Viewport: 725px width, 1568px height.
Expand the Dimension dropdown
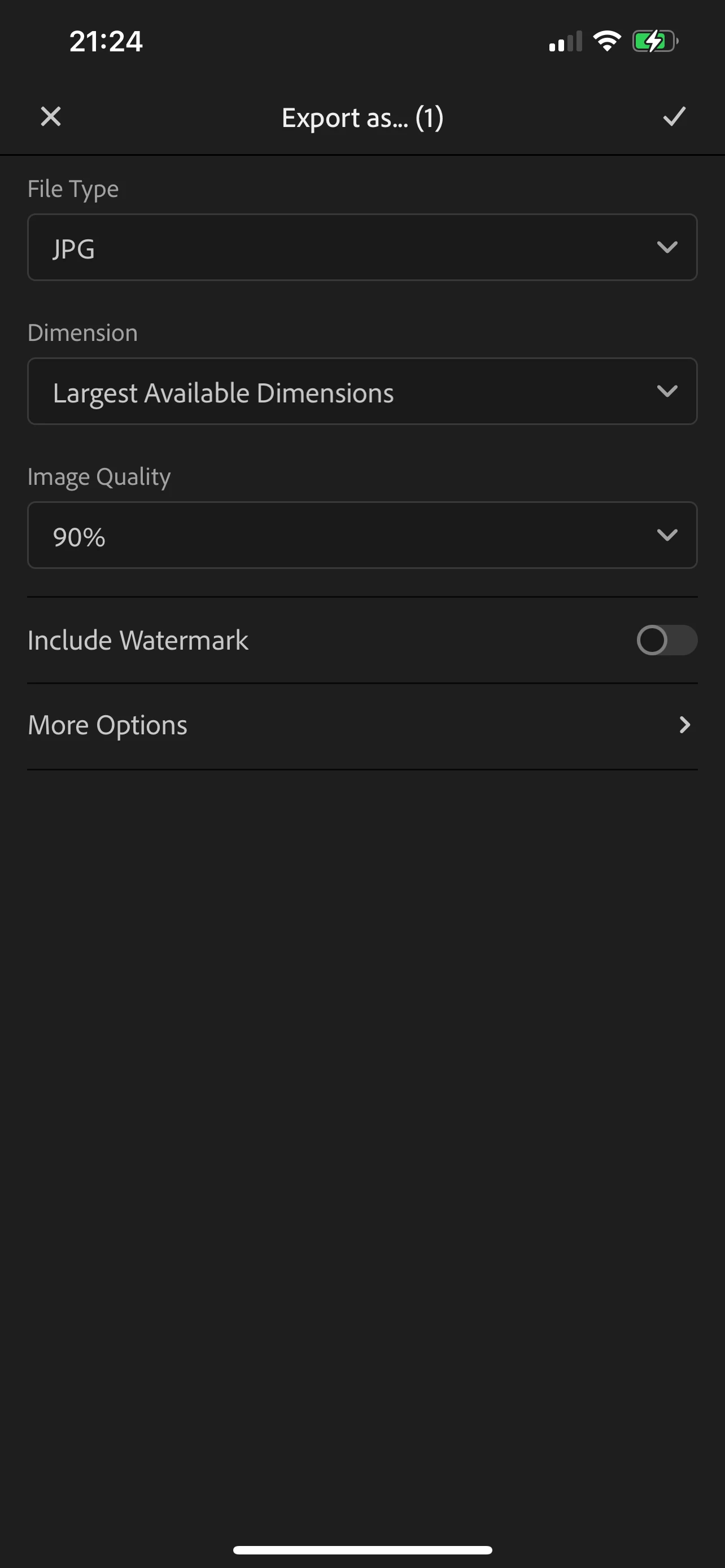362,391
